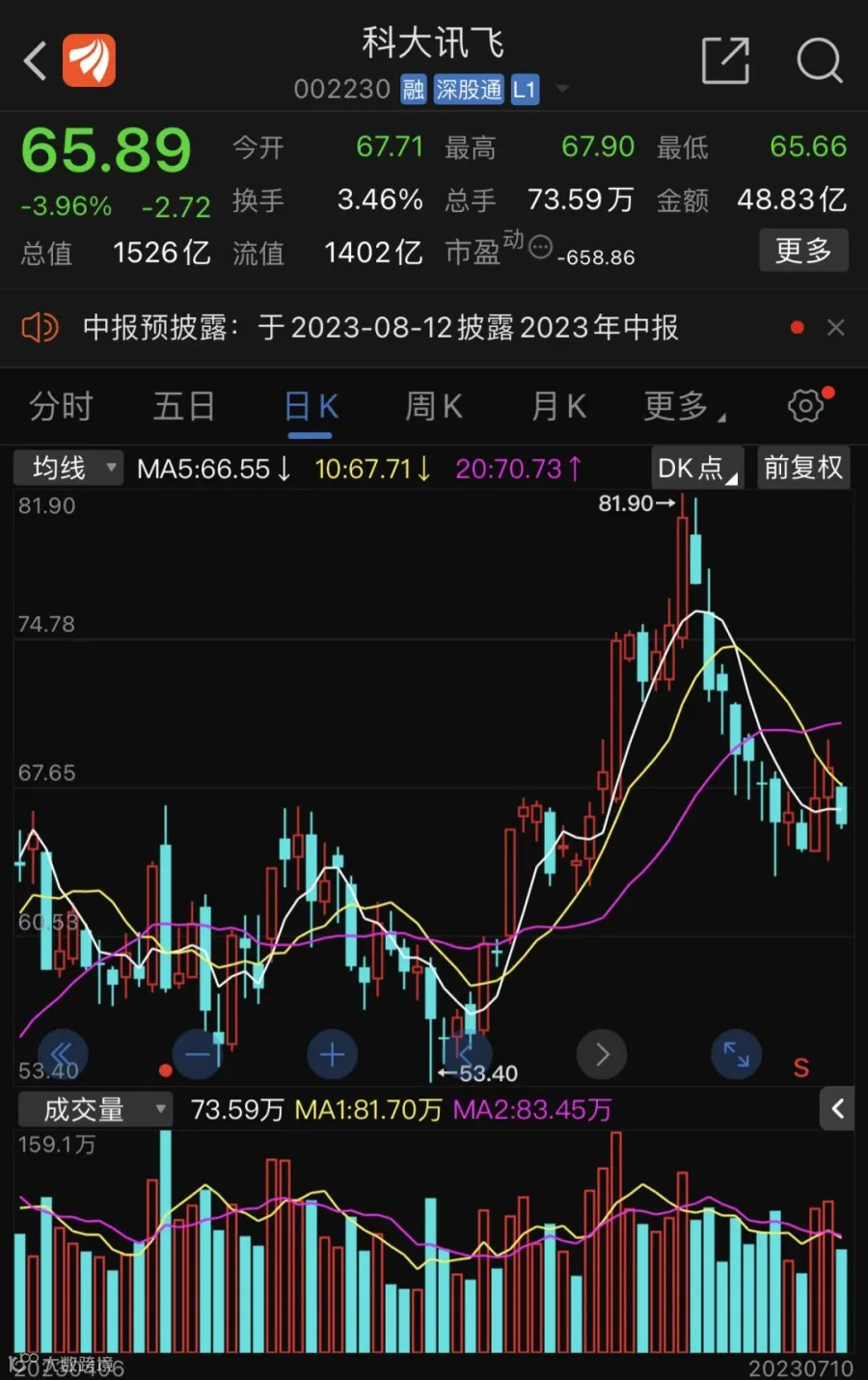This screenshot has width=868, height=1380.
Task: Change the 前复权 adjustment setting
Action: [802, 469]
